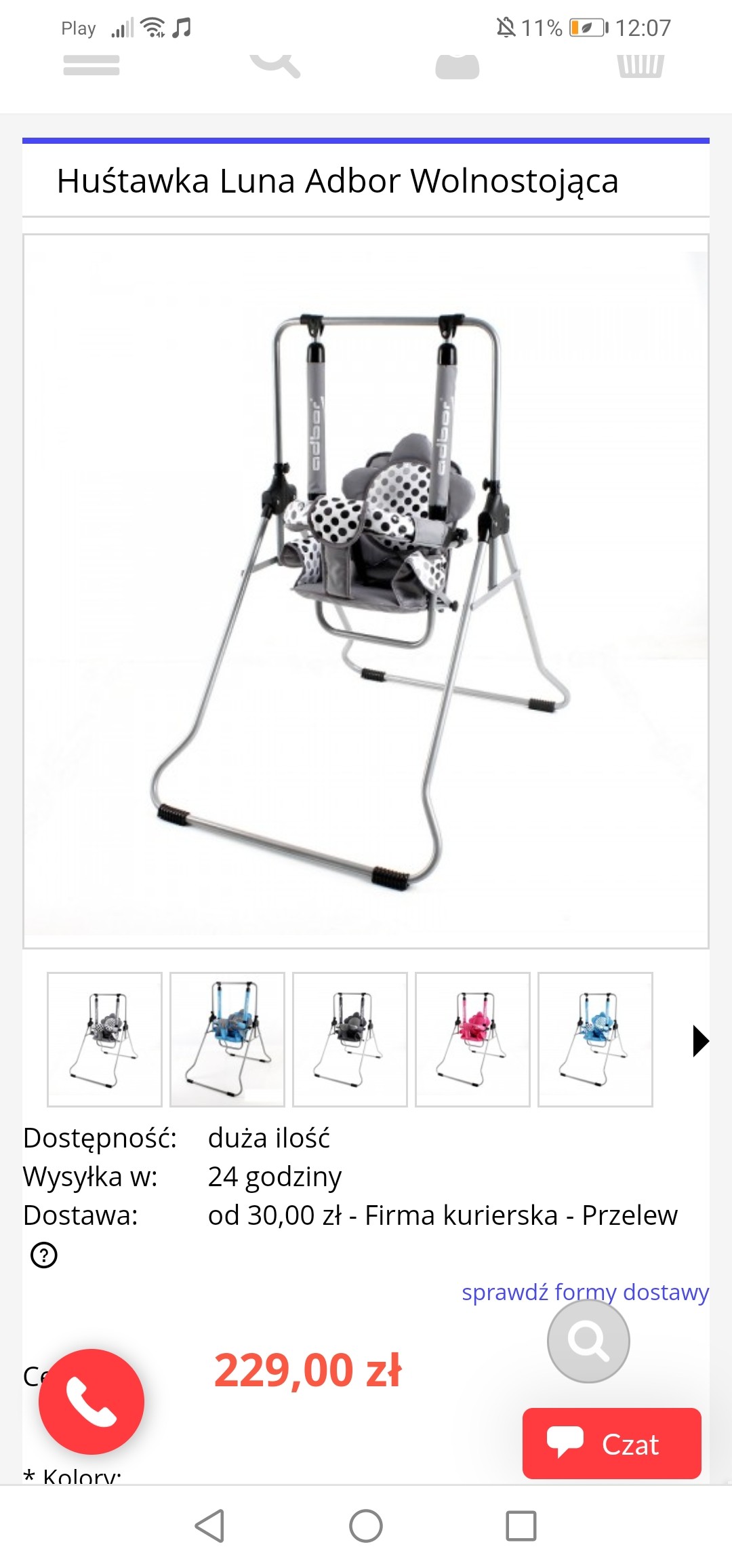Select the large blue swing thumbnail
Image resolution: width=732 pixels, height=1568 pixels.
227,1040
